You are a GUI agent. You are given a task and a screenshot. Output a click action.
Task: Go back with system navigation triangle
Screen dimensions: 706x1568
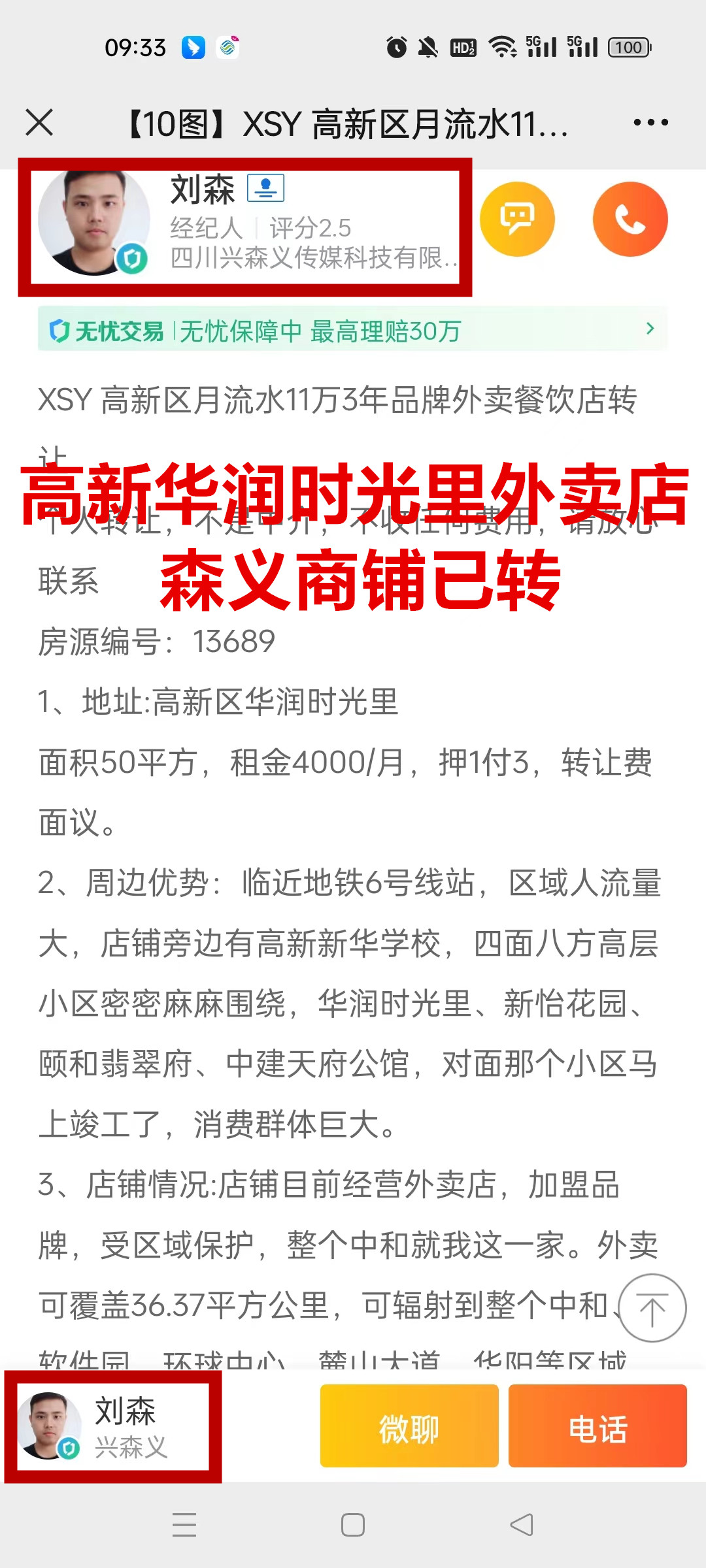click(x=522, y=1525)
